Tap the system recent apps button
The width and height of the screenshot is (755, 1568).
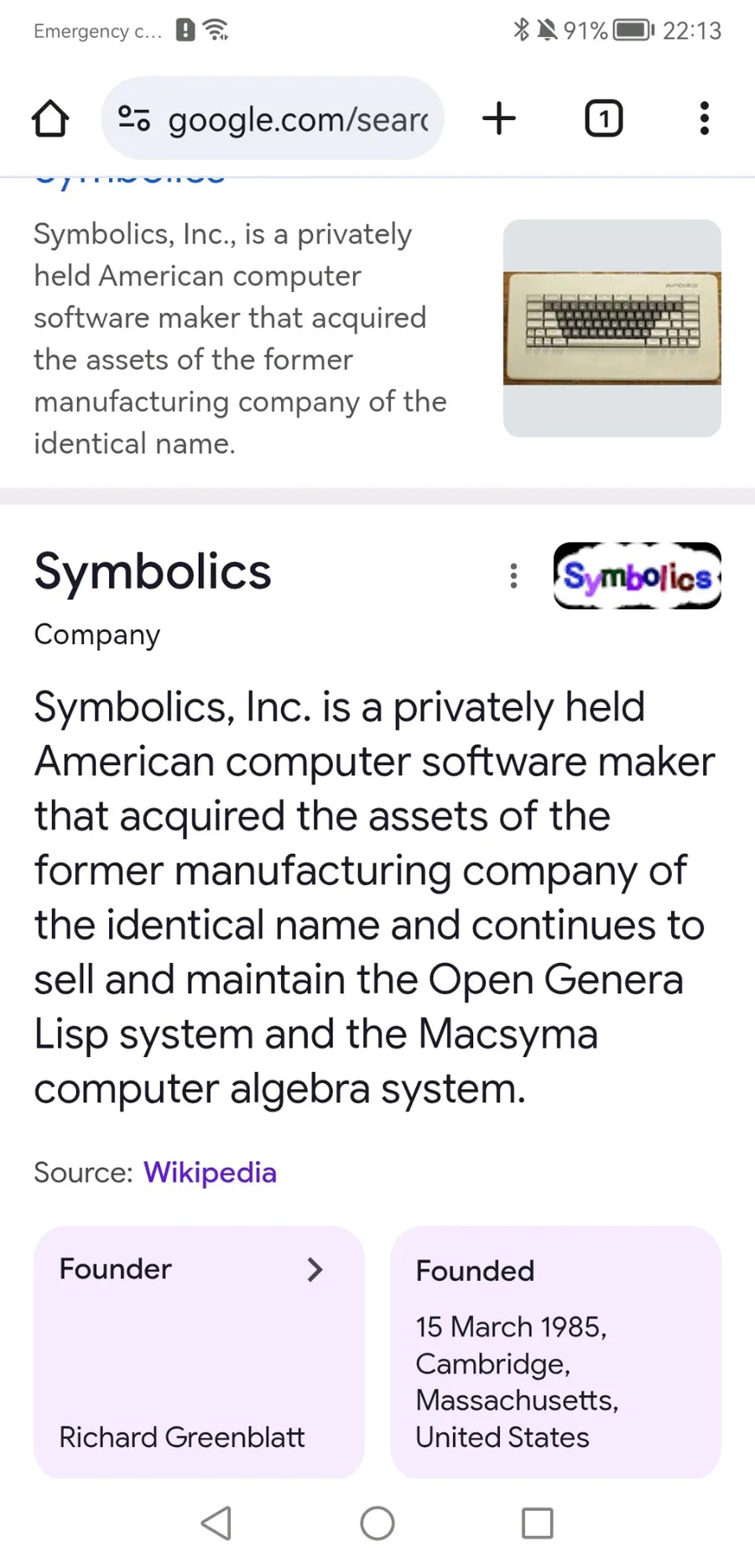(x=537, y=1523)
